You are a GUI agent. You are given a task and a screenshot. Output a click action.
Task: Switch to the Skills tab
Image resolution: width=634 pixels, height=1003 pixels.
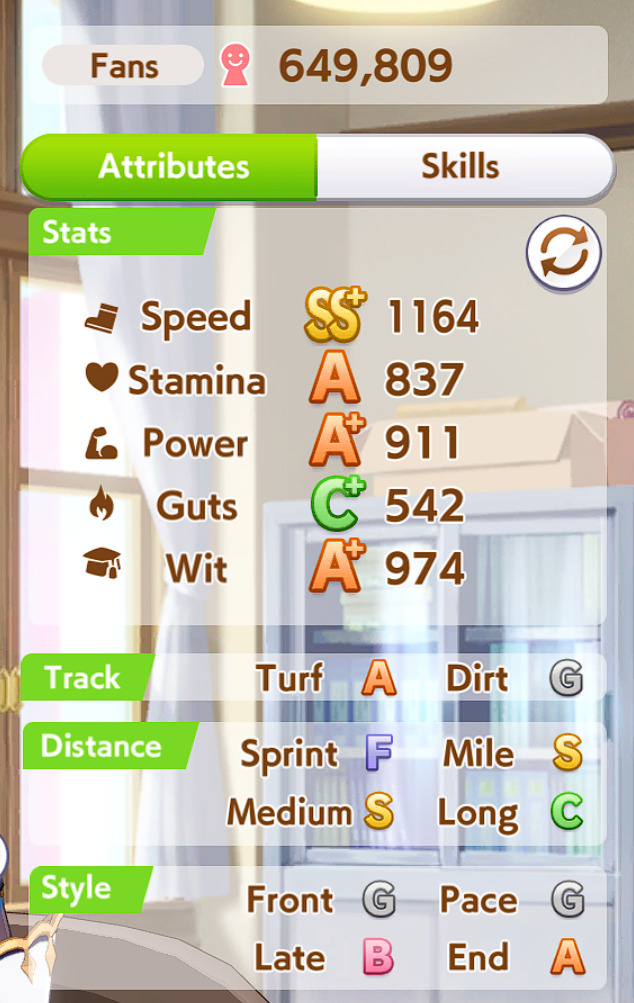(x=465, y=167)
